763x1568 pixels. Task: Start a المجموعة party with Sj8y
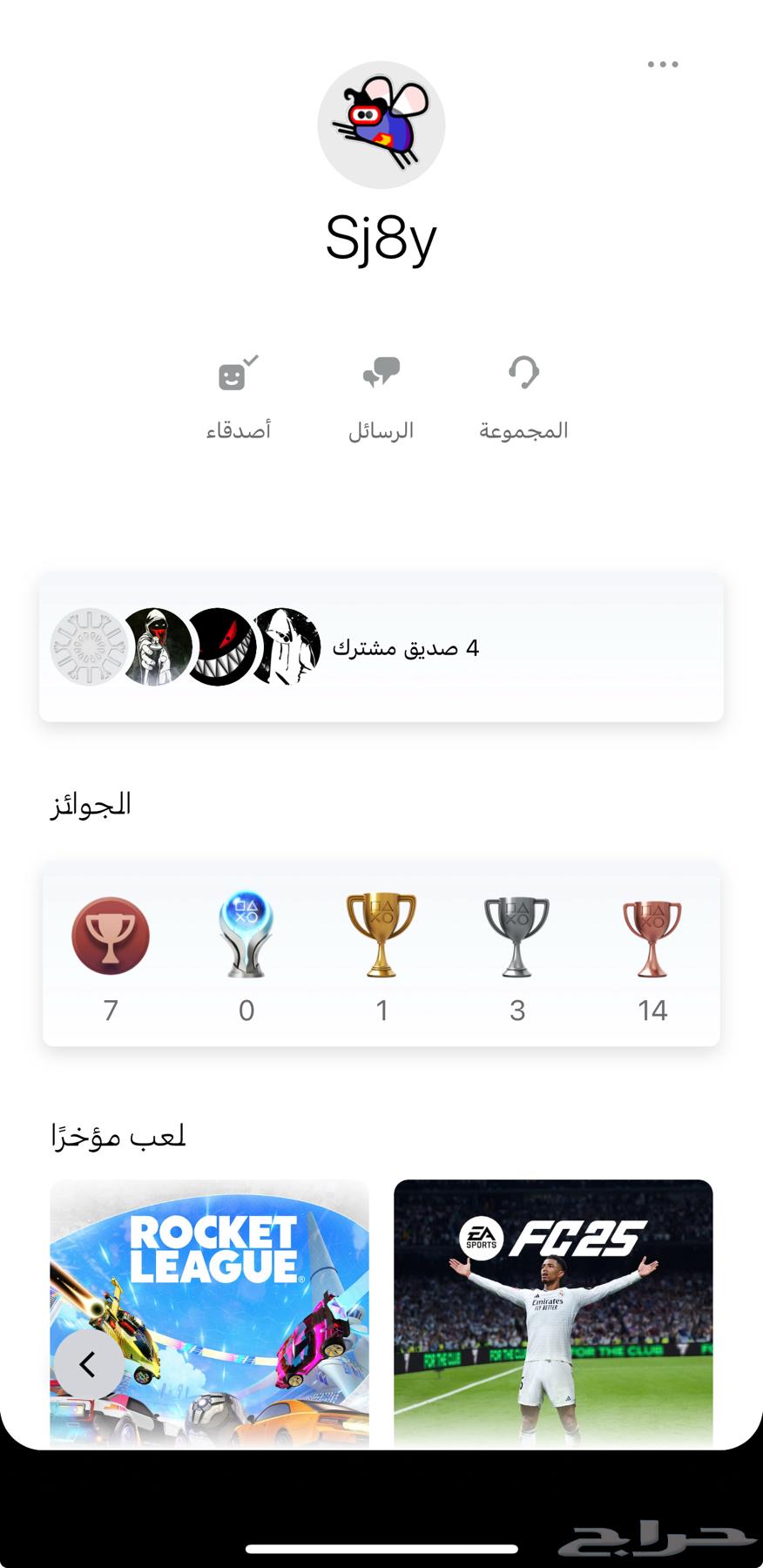click(523, 396)
